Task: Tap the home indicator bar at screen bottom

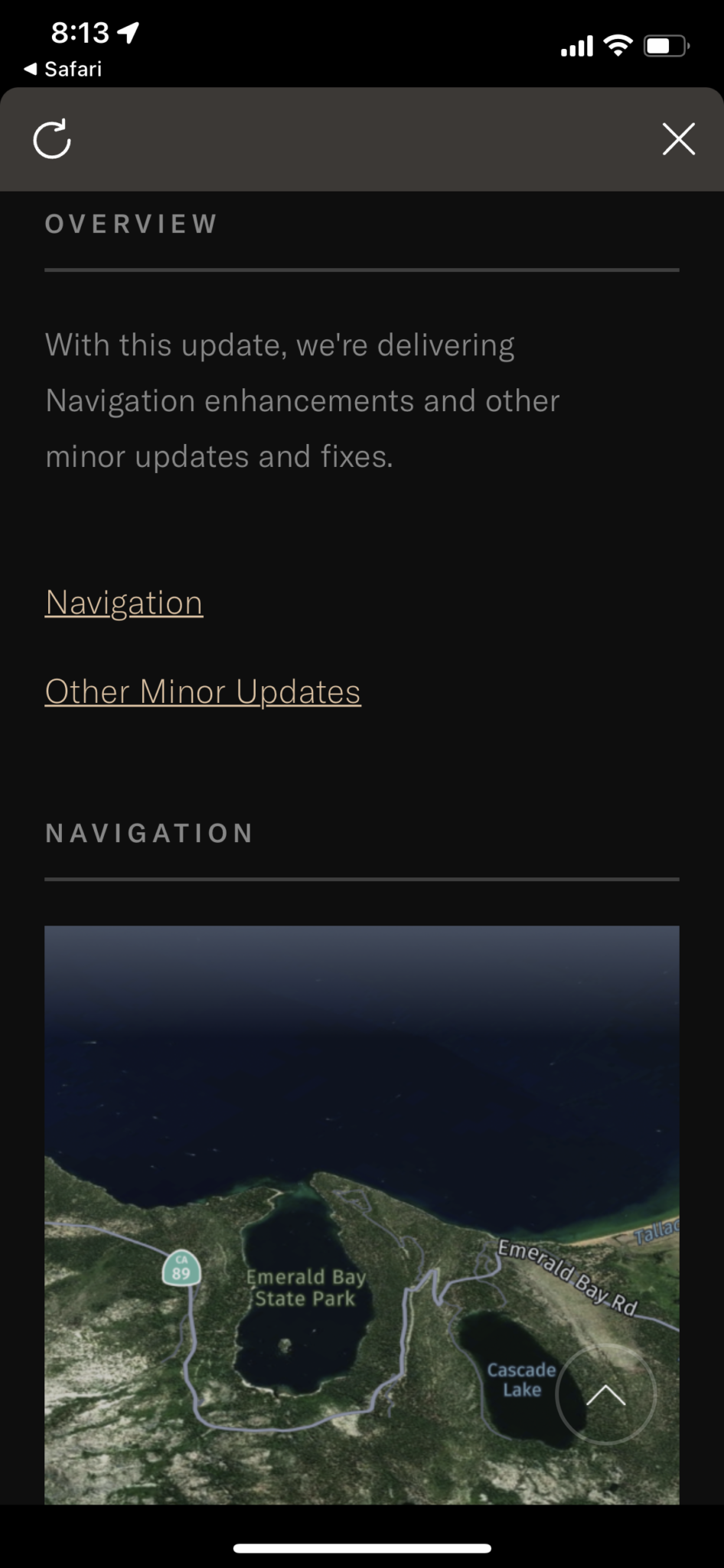Action: coord(361,1547)
